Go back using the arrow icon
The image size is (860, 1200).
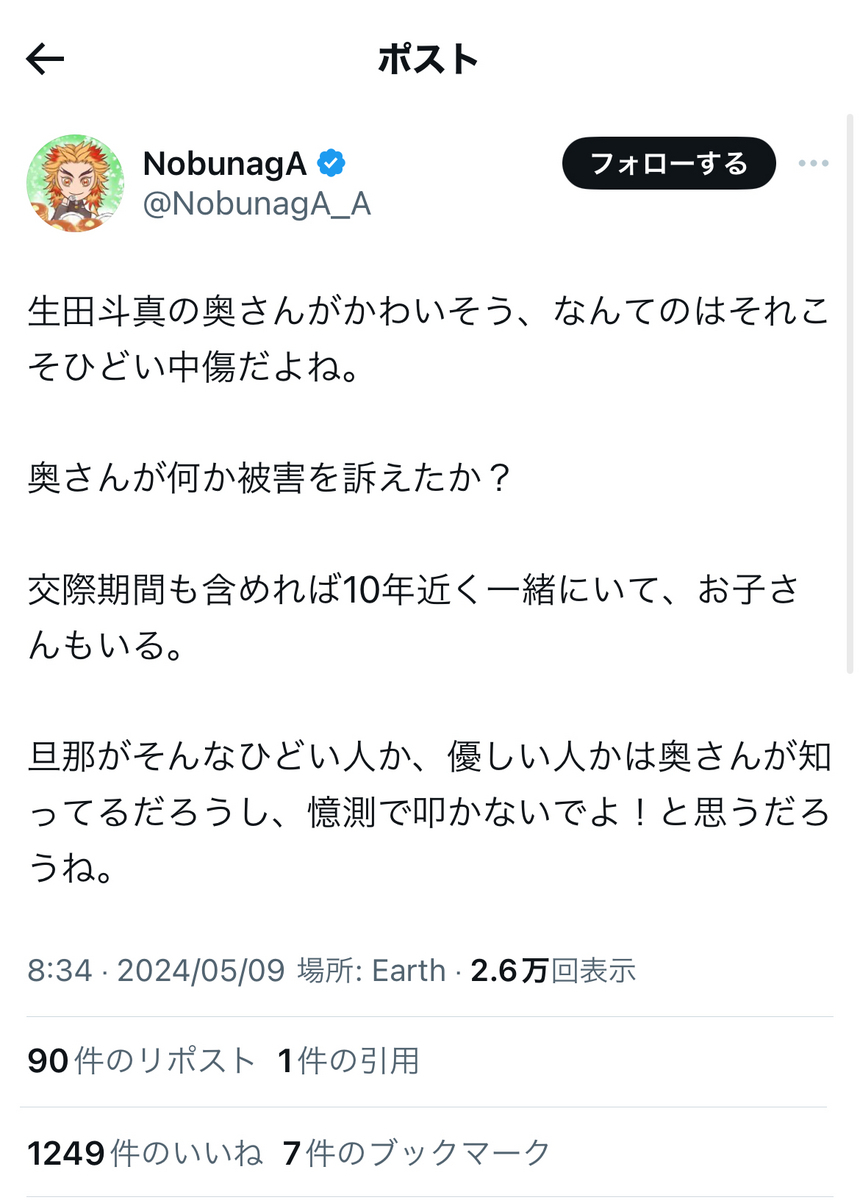[45, 60]
